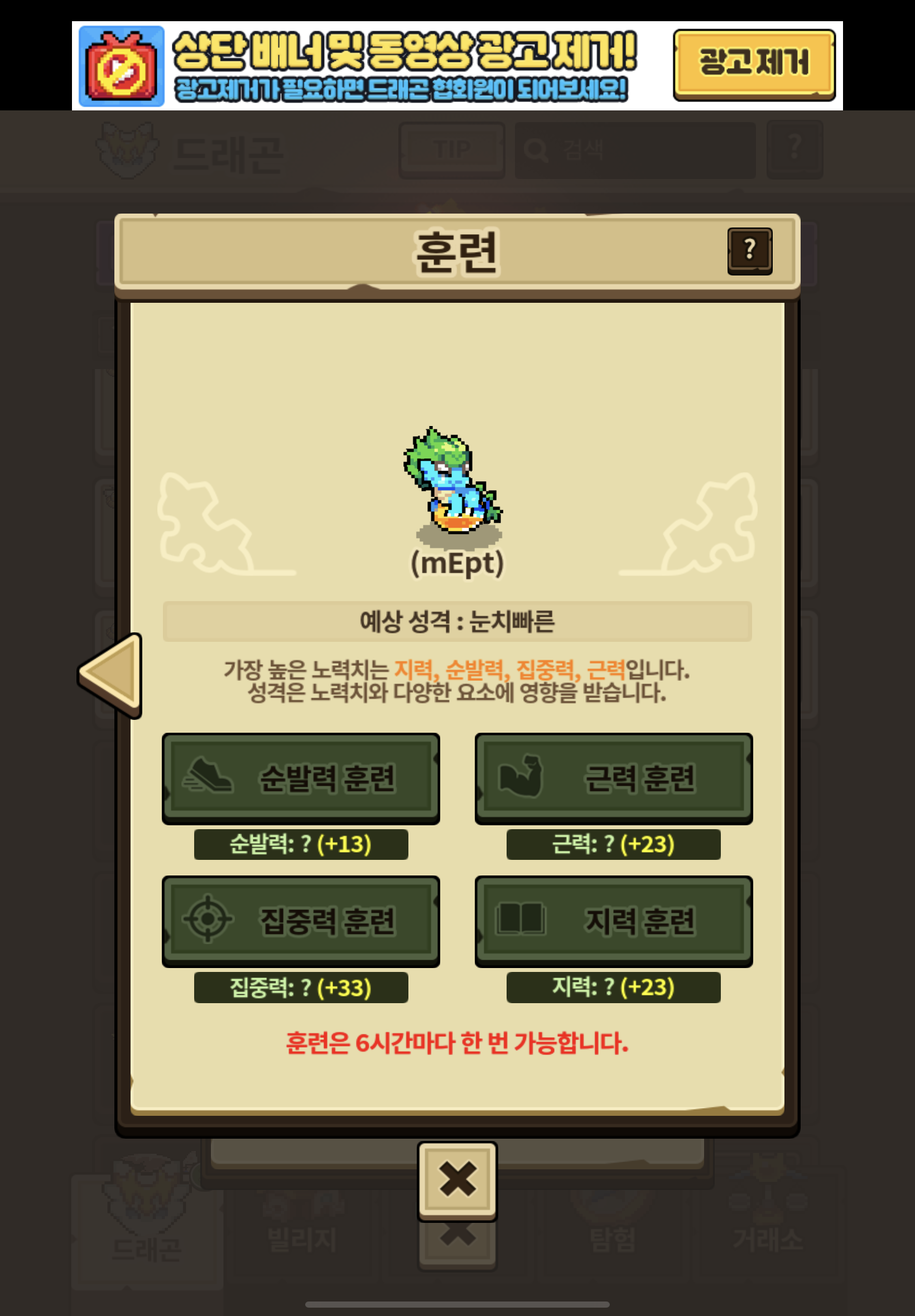This screenshot has height=1316, width=915.
Task: Start 근력 훈련
Action: pyautogui.click(x=613, y=778)
